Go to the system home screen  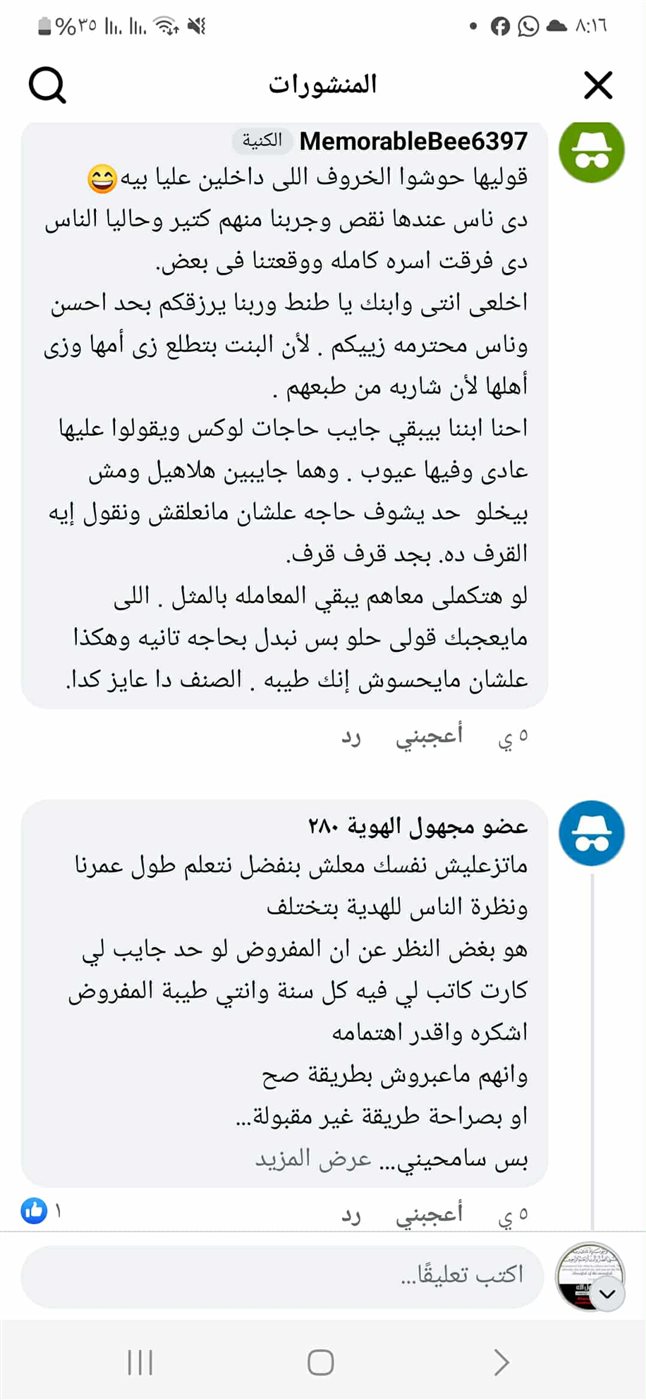[321, 1362]
